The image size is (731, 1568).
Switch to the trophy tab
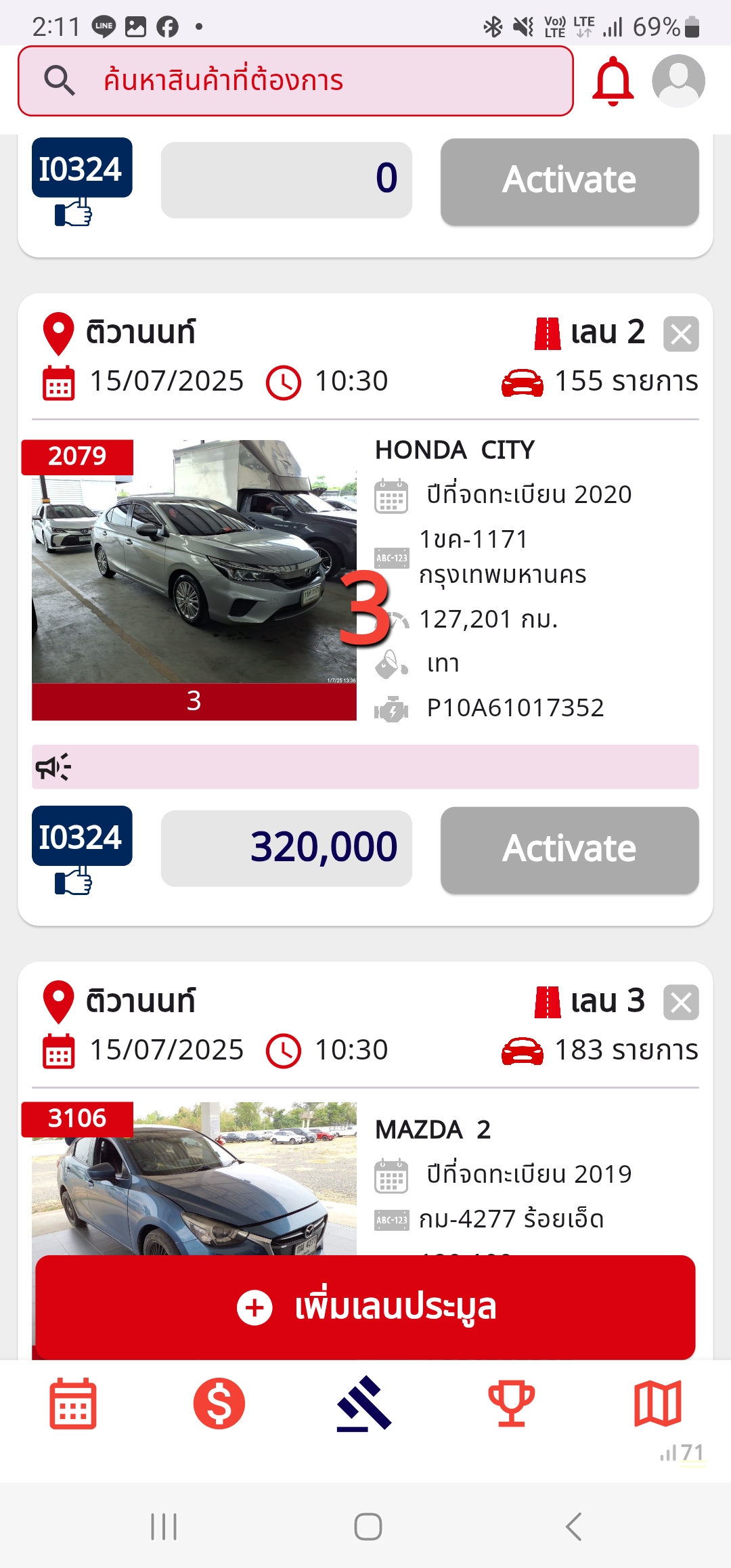(x=512, y=1404)
